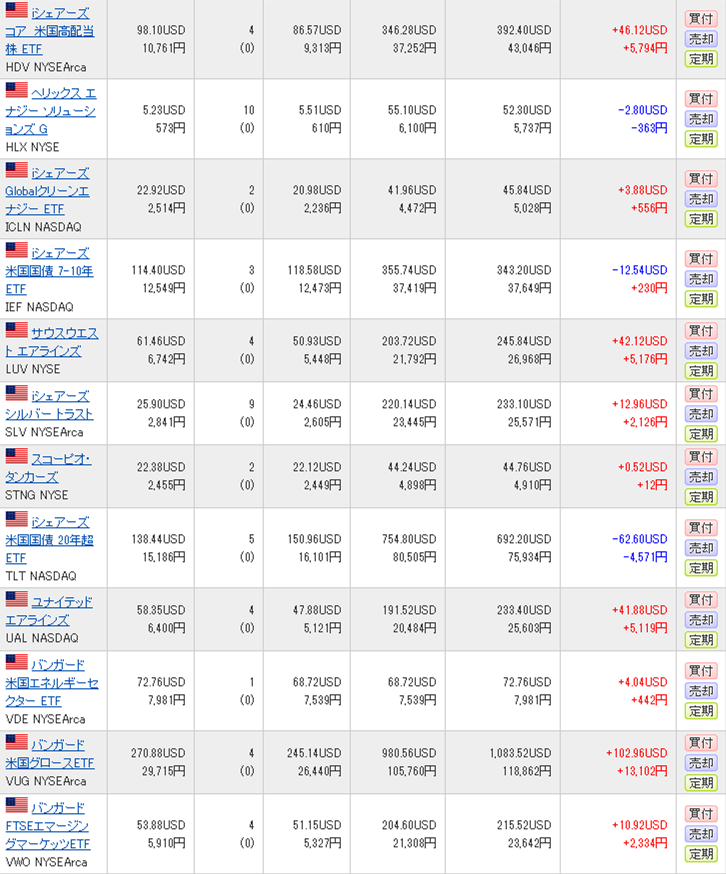Viewport: 726px width, 874px height.
Task: Open the バンガード FTSEエマージングマーケッツETF link
Action: point(52,826)
